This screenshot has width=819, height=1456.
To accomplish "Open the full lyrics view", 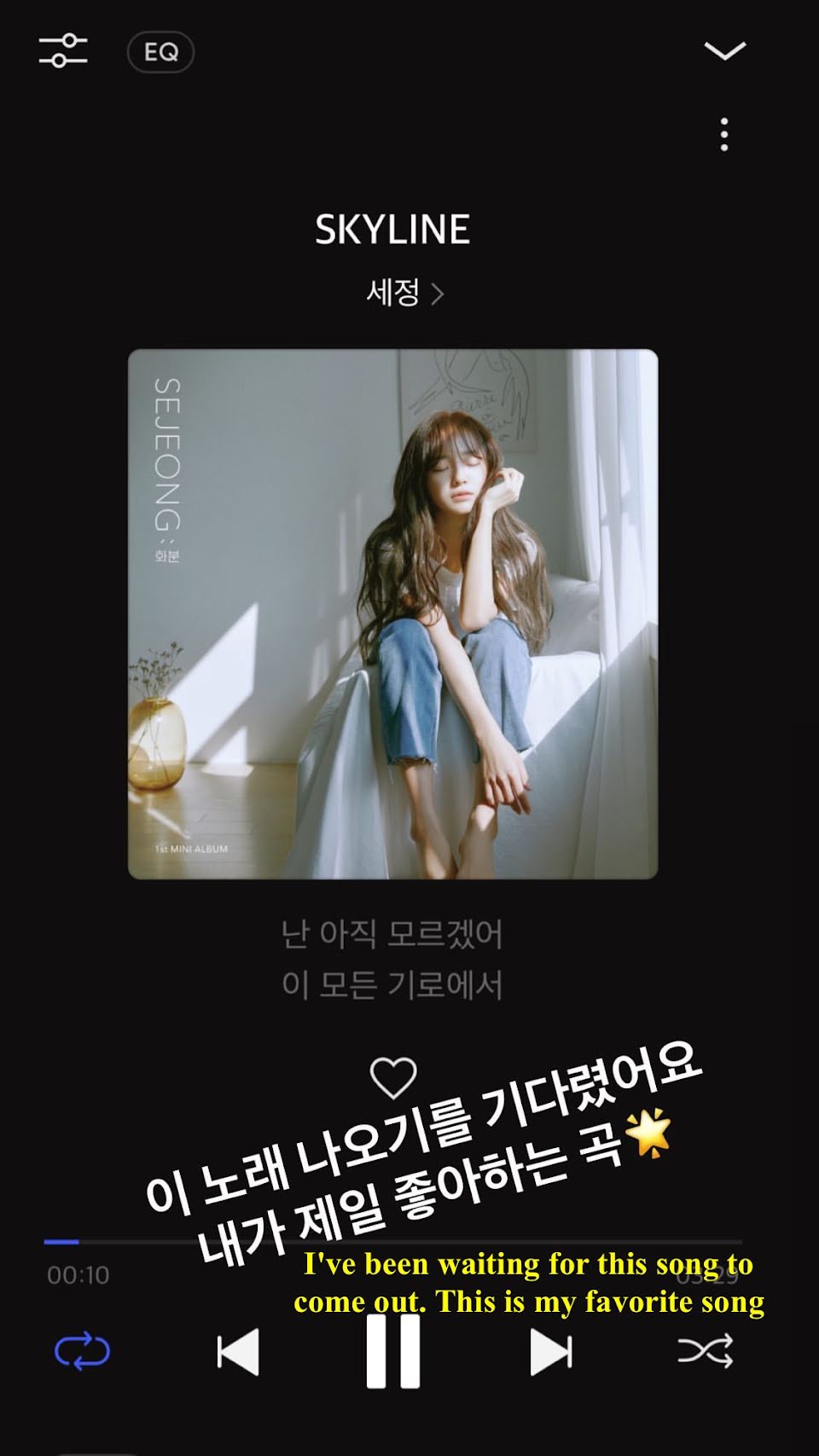I will 392,960.
